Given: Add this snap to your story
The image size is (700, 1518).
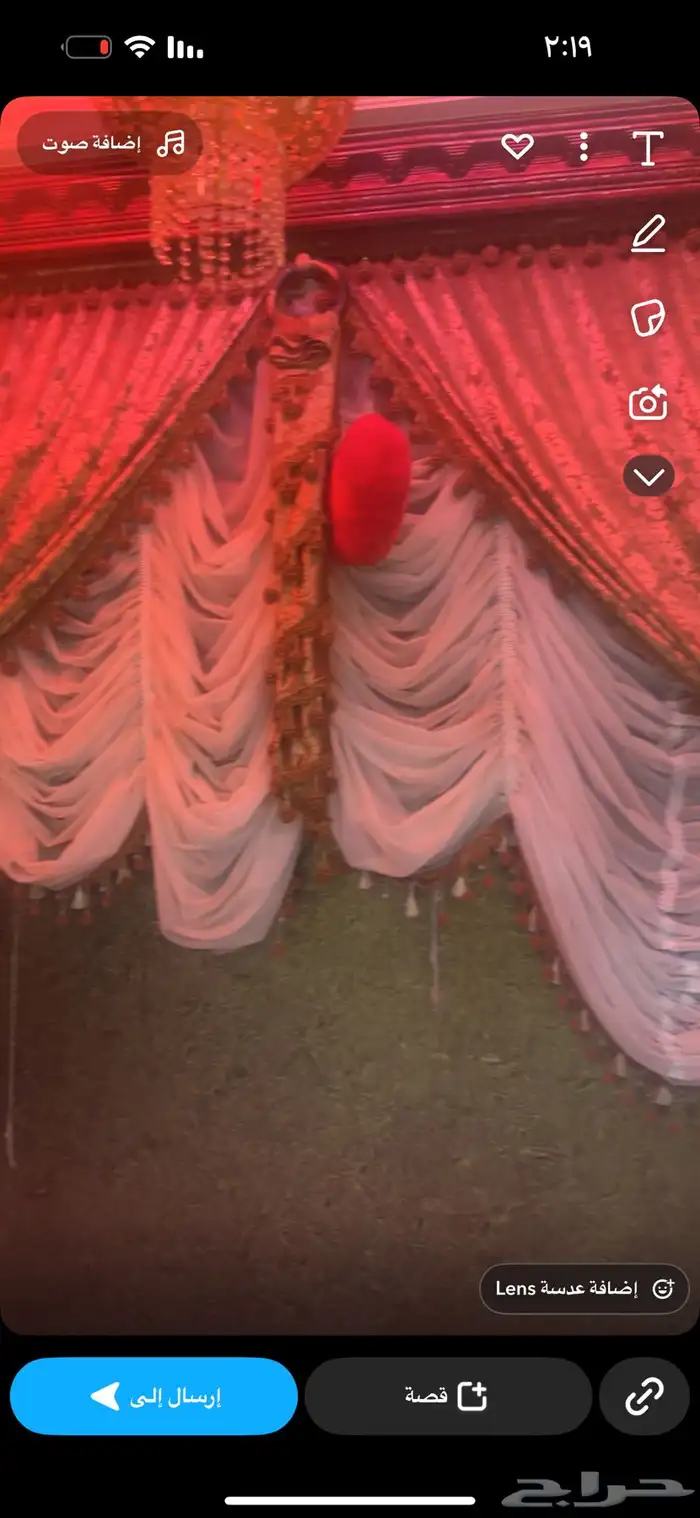Looking at the screenshot, I should click(447, 1396).
